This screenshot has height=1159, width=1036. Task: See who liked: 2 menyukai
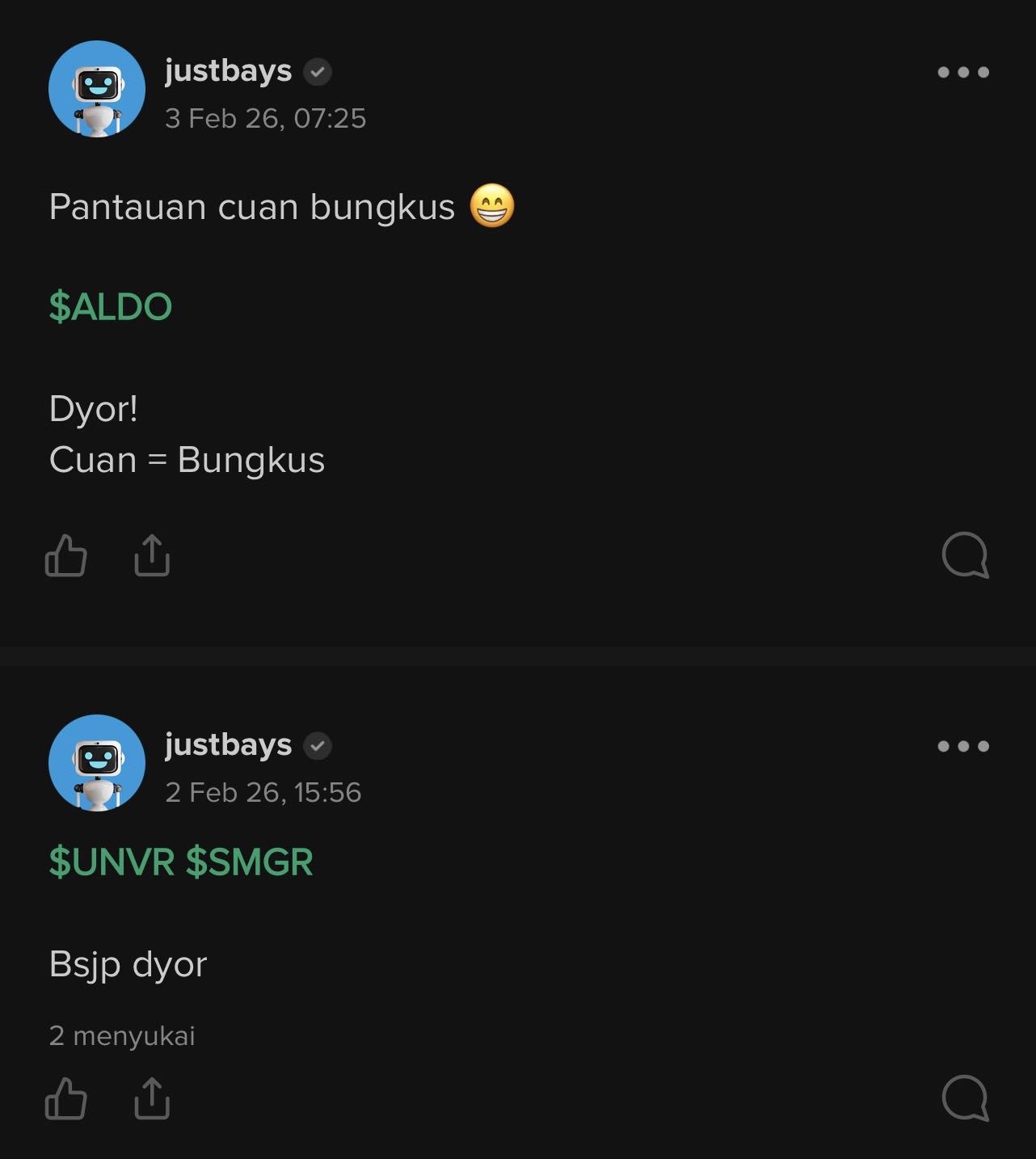tap(122, 1036)
